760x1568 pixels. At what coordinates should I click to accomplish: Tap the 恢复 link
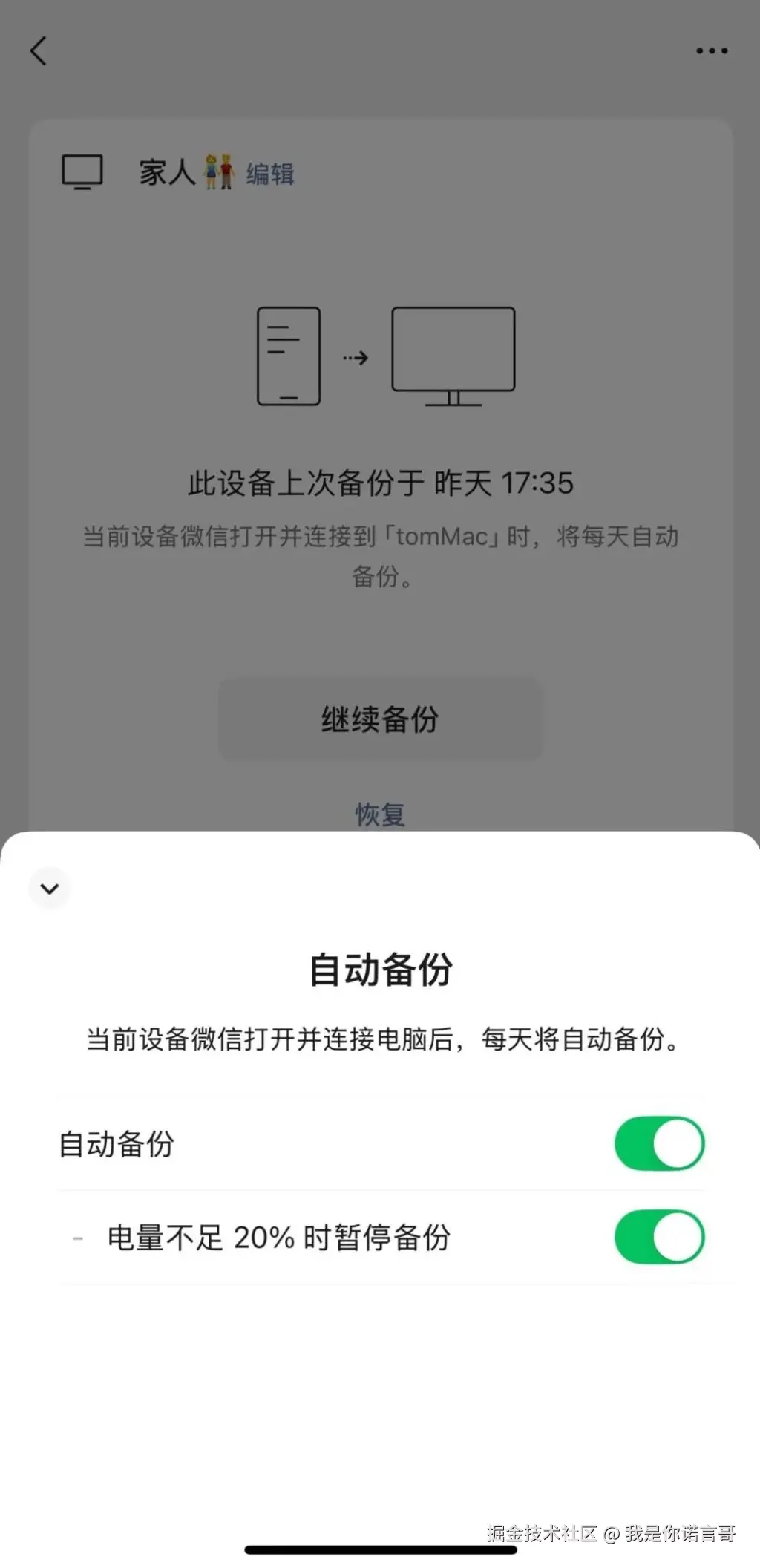coord(380,814)
